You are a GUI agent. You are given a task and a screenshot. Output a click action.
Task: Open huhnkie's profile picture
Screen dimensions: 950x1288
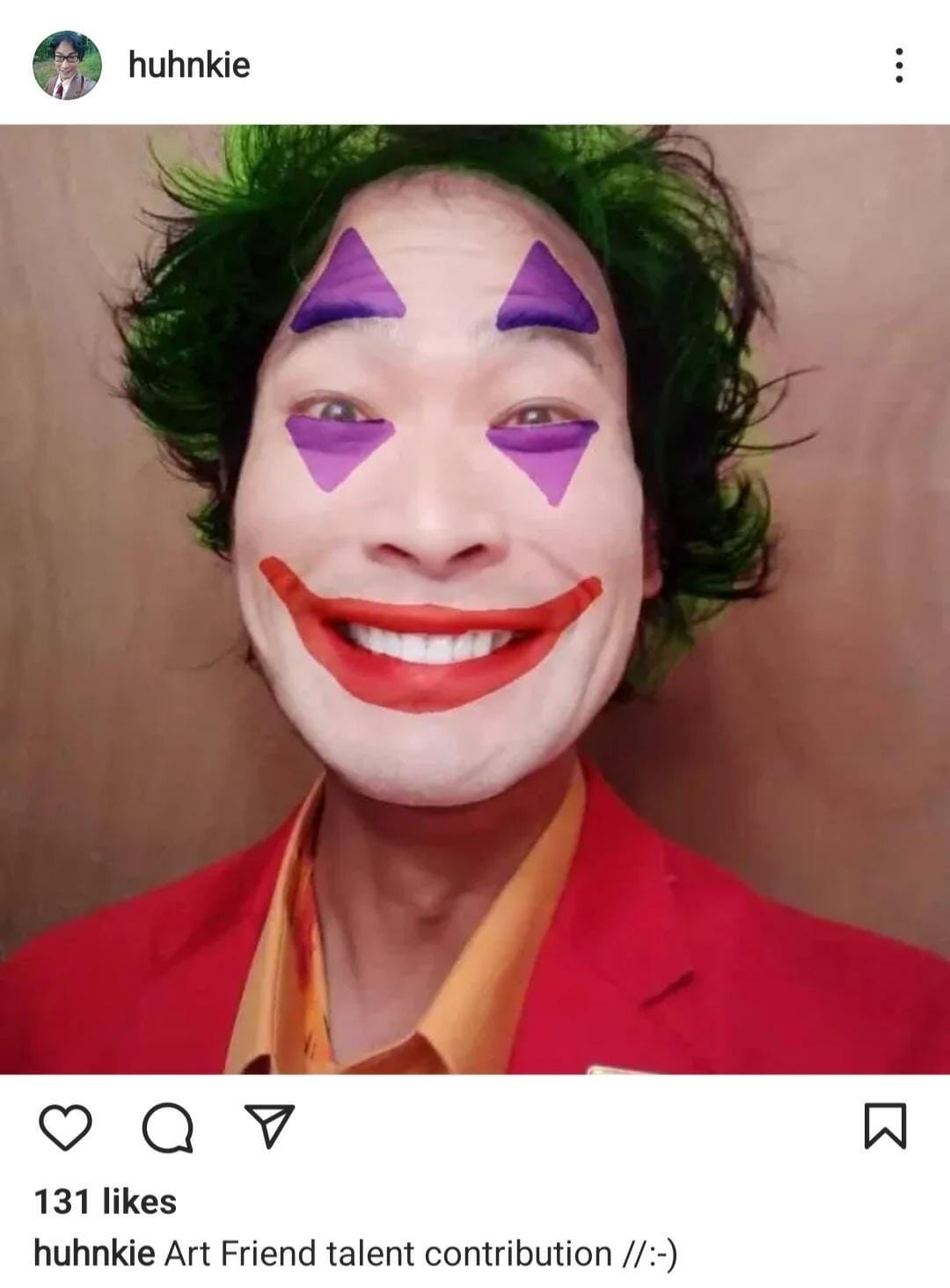point(67,65)
